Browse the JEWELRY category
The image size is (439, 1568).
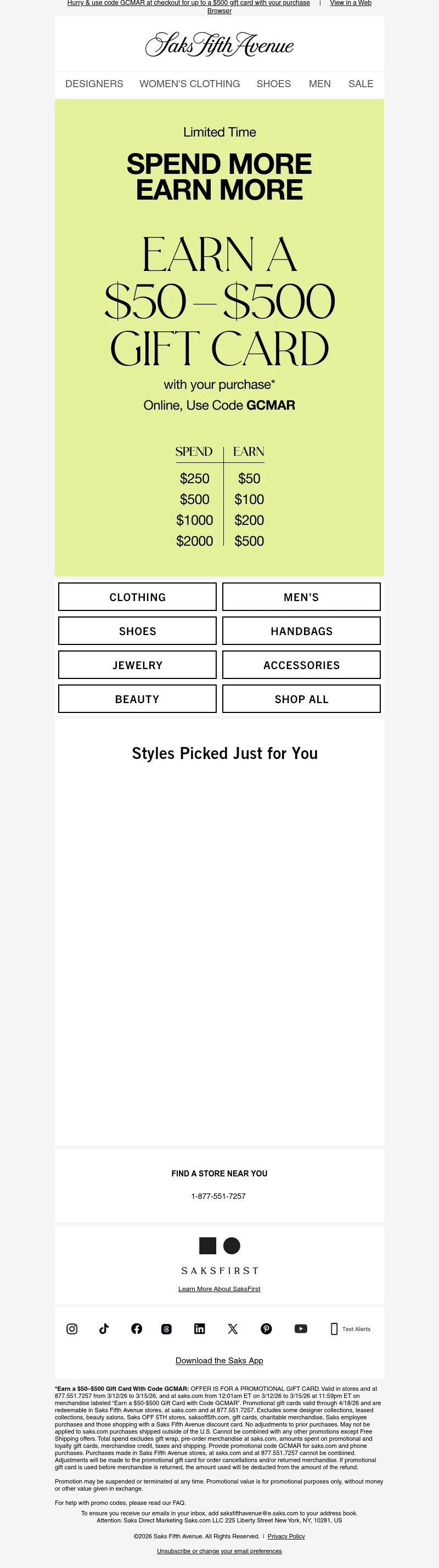137,665
